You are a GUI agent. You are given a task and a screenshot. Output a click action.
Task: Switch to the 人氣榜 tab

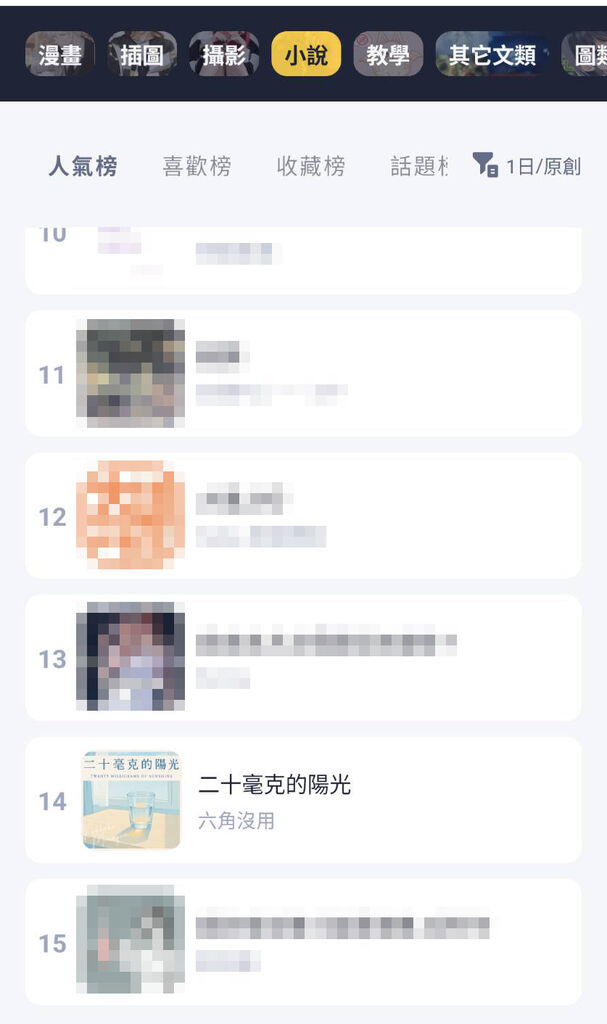point(83,167)
